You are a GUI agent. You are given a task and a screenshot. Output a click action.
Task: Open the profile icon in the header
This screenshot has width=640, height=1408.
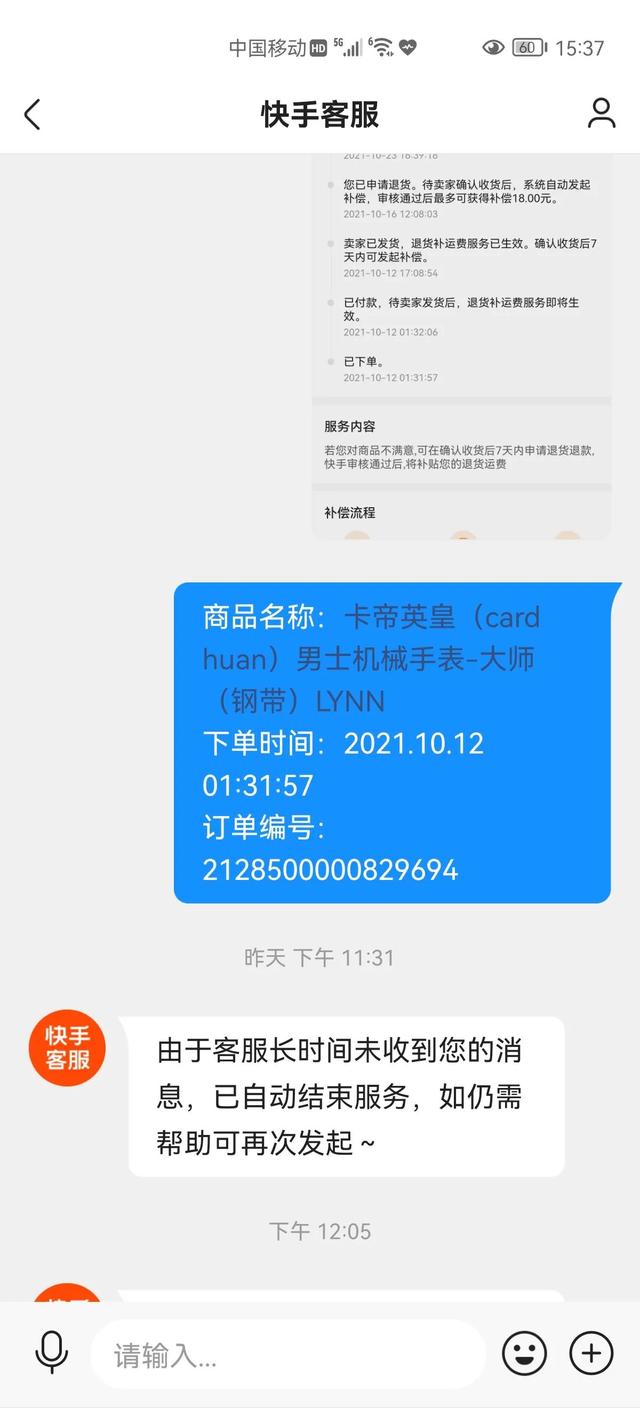tap(601, 113)
